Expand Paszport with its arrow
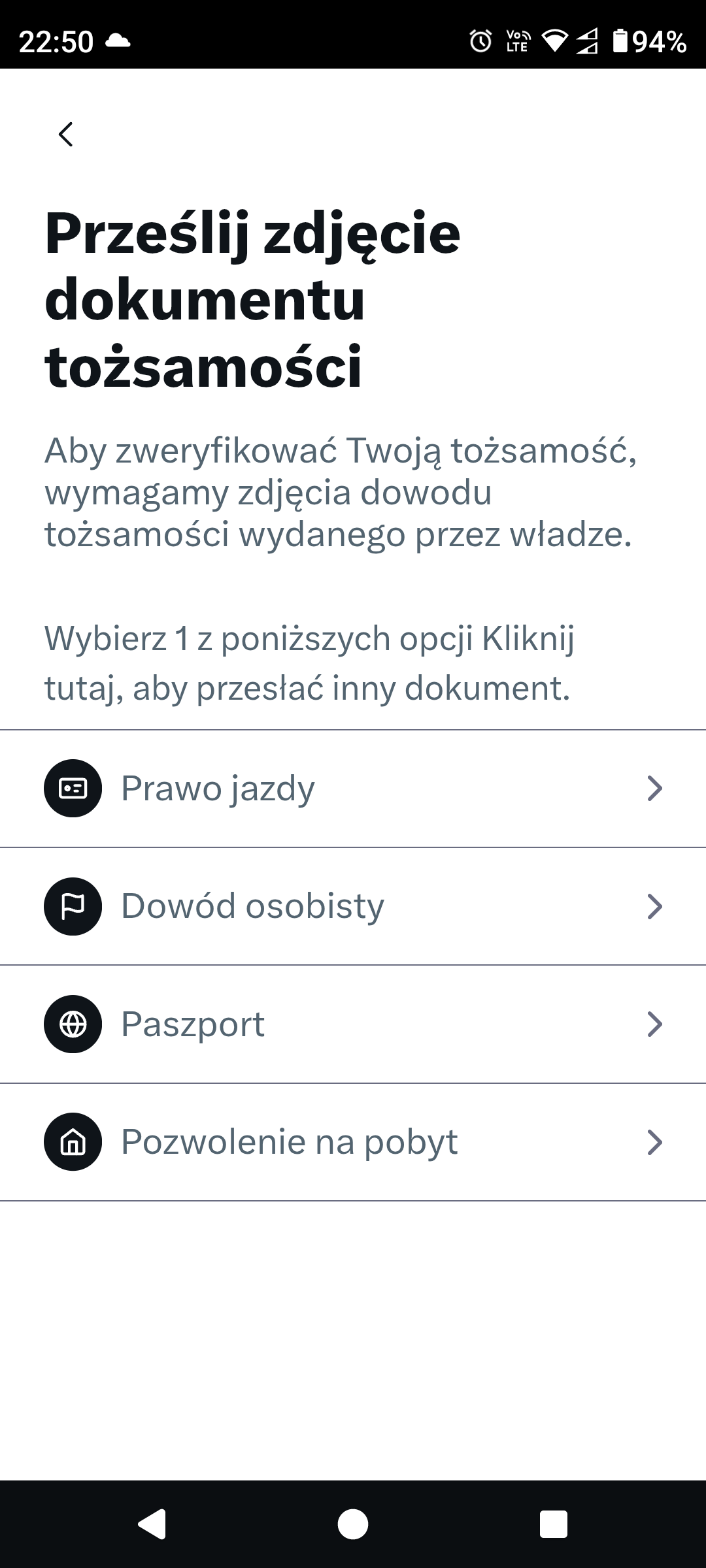Image resolution: width=706 pixels, height=1568 pixels. (655, 1024)
